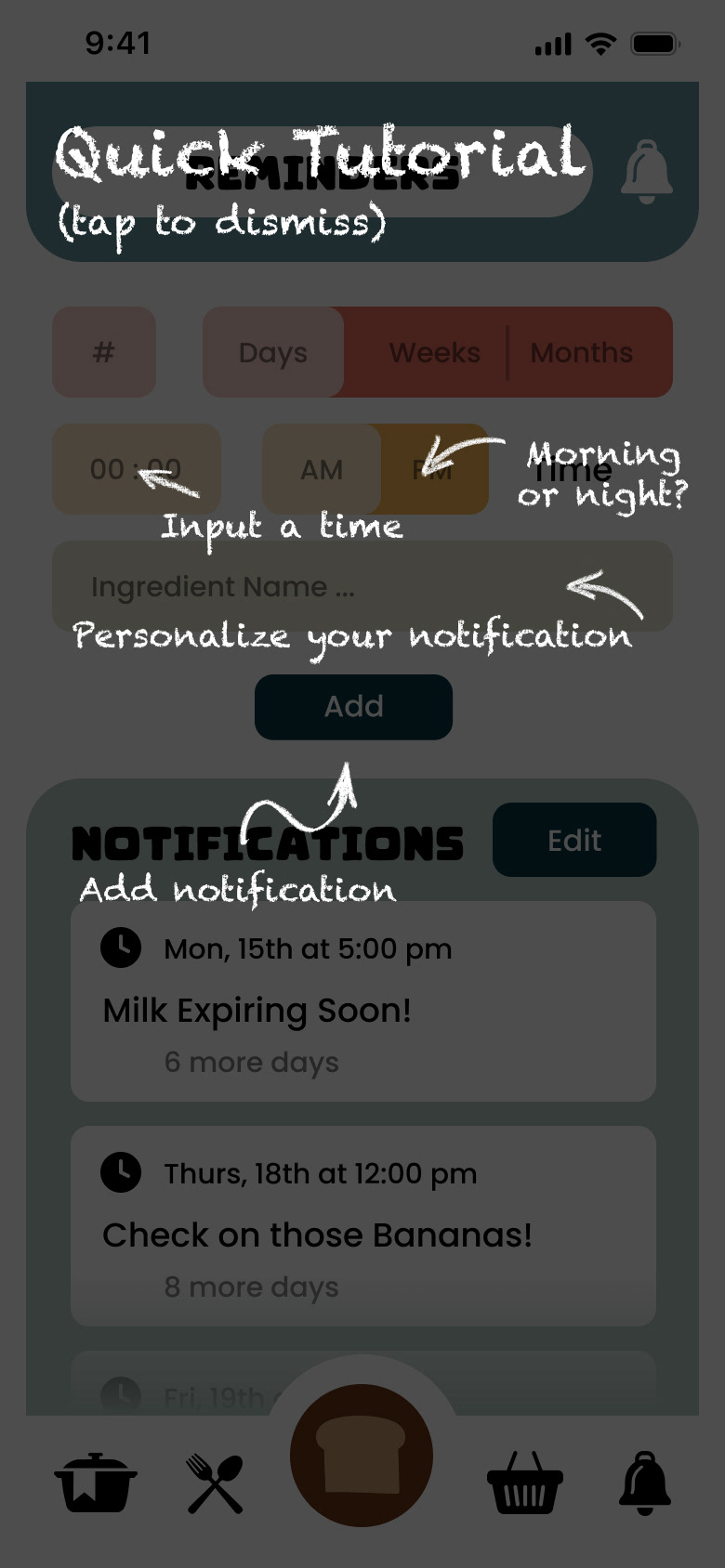Open the Check on those Bananas notification

(363, 1226)
